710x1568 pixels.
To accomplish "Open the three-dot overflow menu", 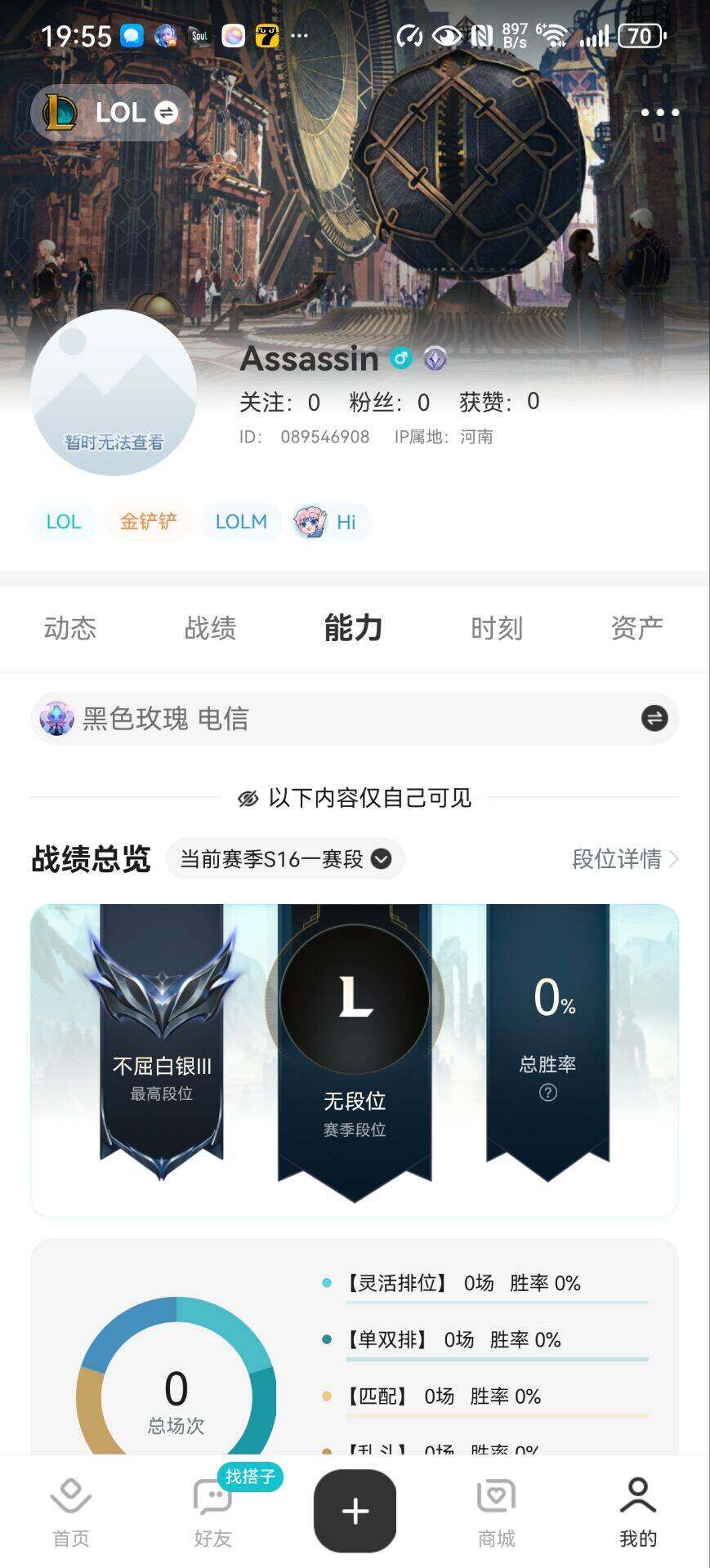I will pos(659,113).
